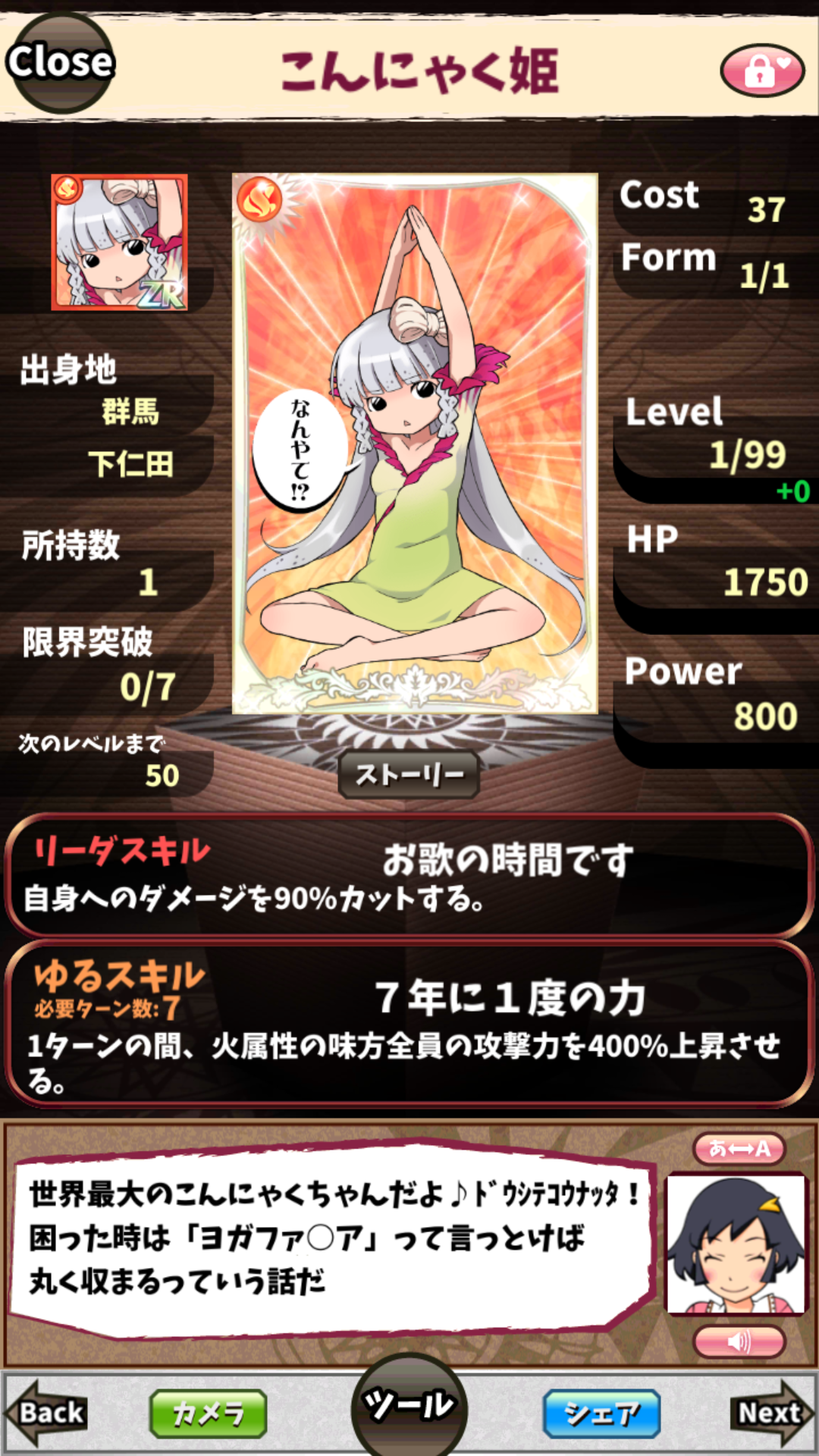Open the ストーリー story button
Viewport: 819px width, 1456px height.
pyautogui.click(x=409, y=774)
